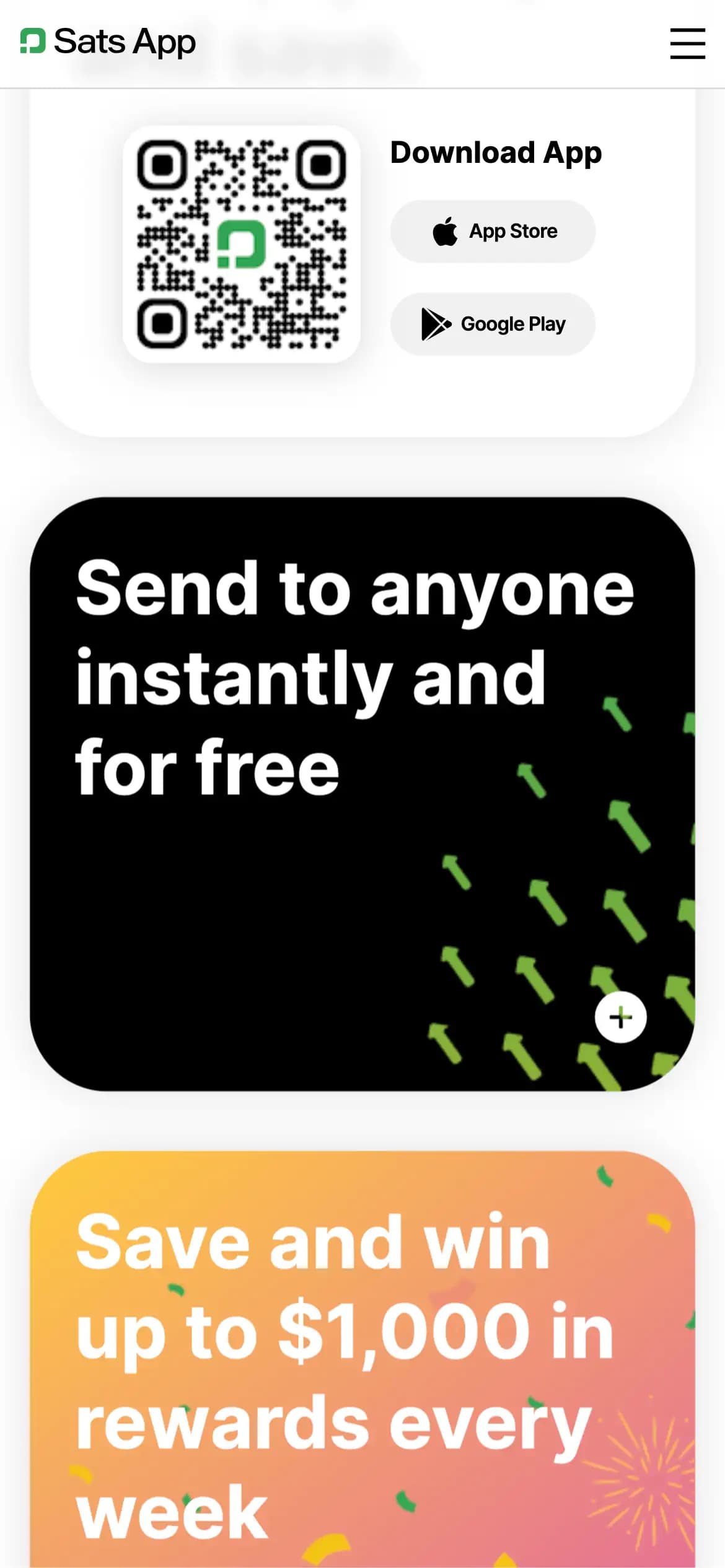Download from the App Store
Viewport: 725px width, 1568px height.
493,231
